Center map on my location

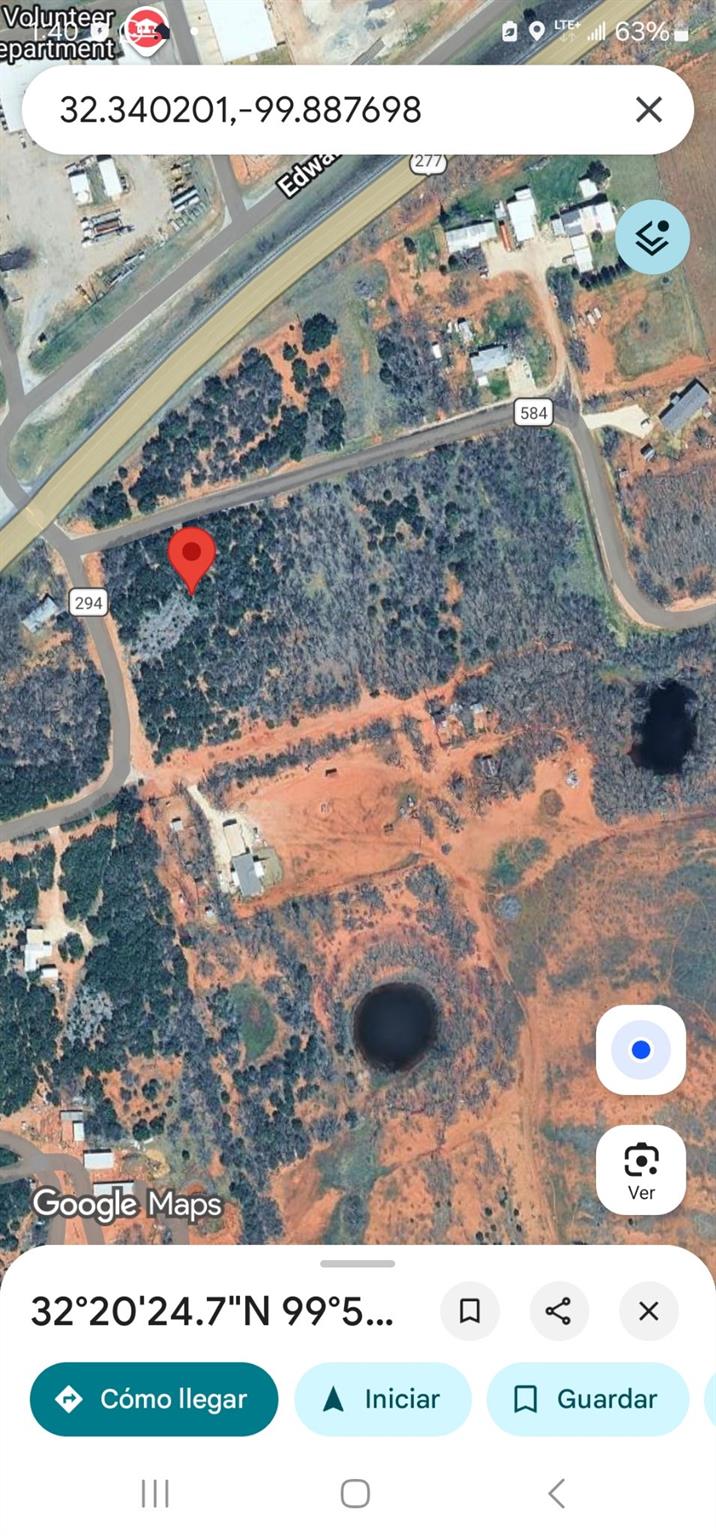pyautogui.click(x=641, y=1050)
